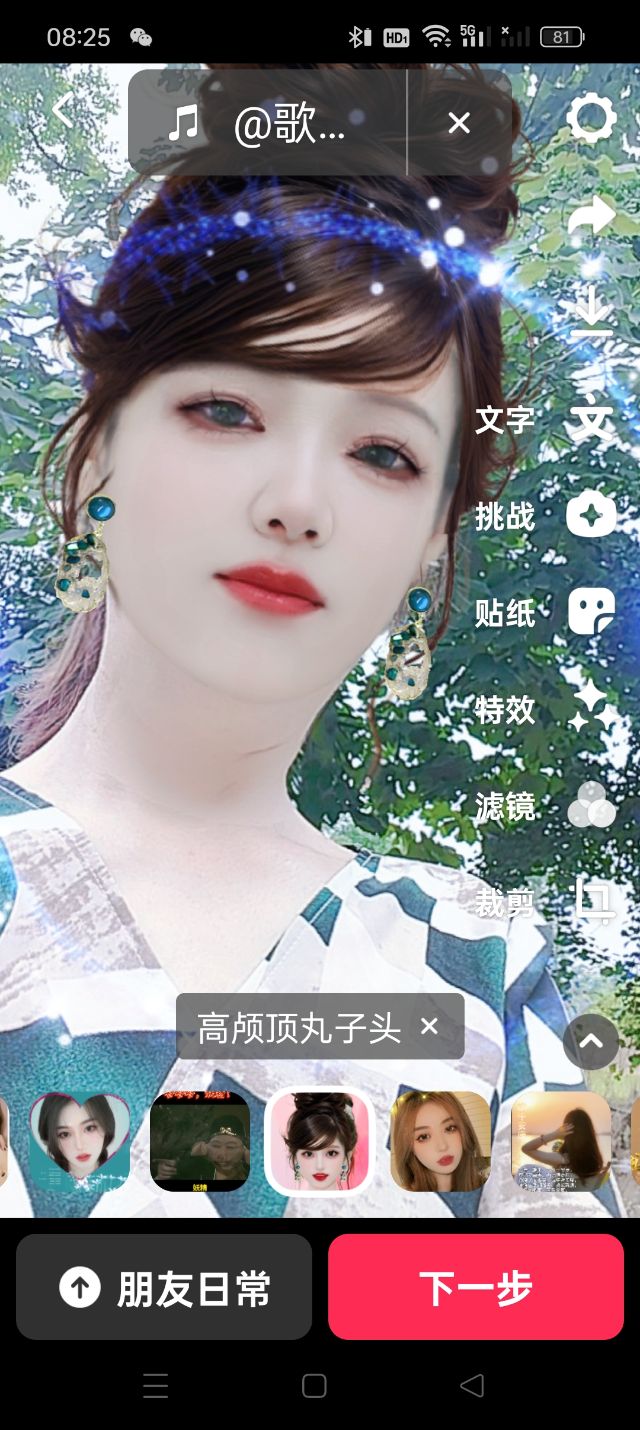Remove the 高颅顶丸子头 effect tag
This screenshot has width=640, height=1430.
click(429, 1026)
